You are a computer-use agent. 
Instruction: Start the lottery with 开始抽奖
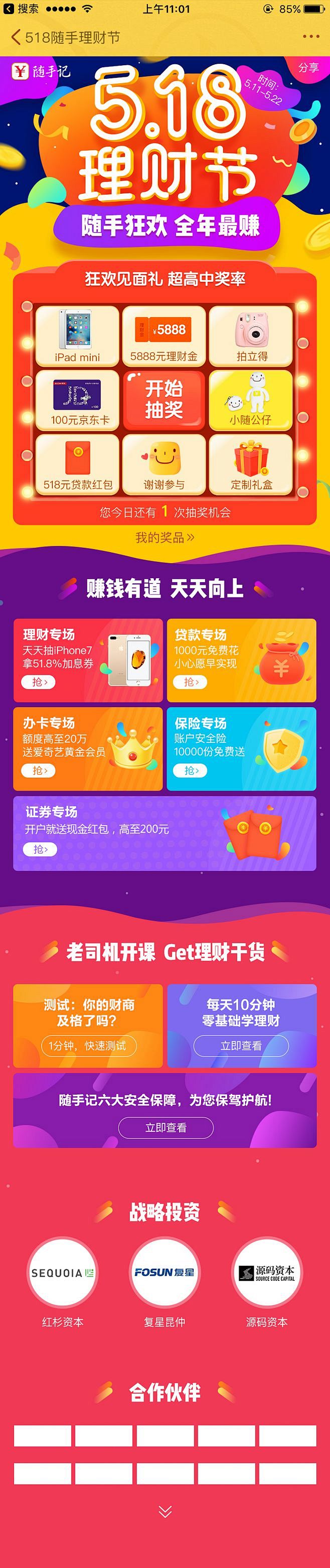[164, 400]
